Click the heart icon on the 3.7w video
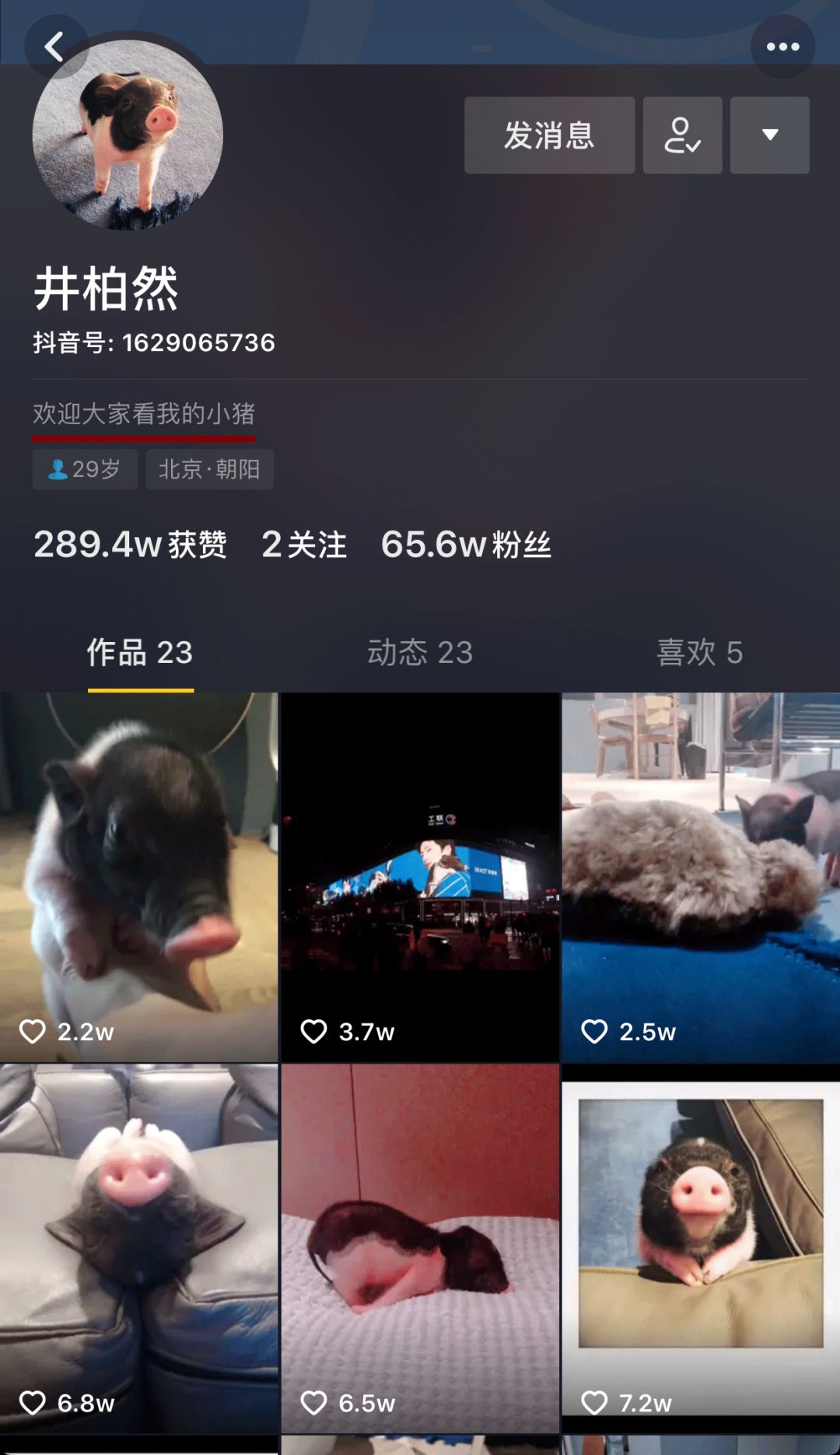This screenshot has height=1455, width=840. (314, 1032)
